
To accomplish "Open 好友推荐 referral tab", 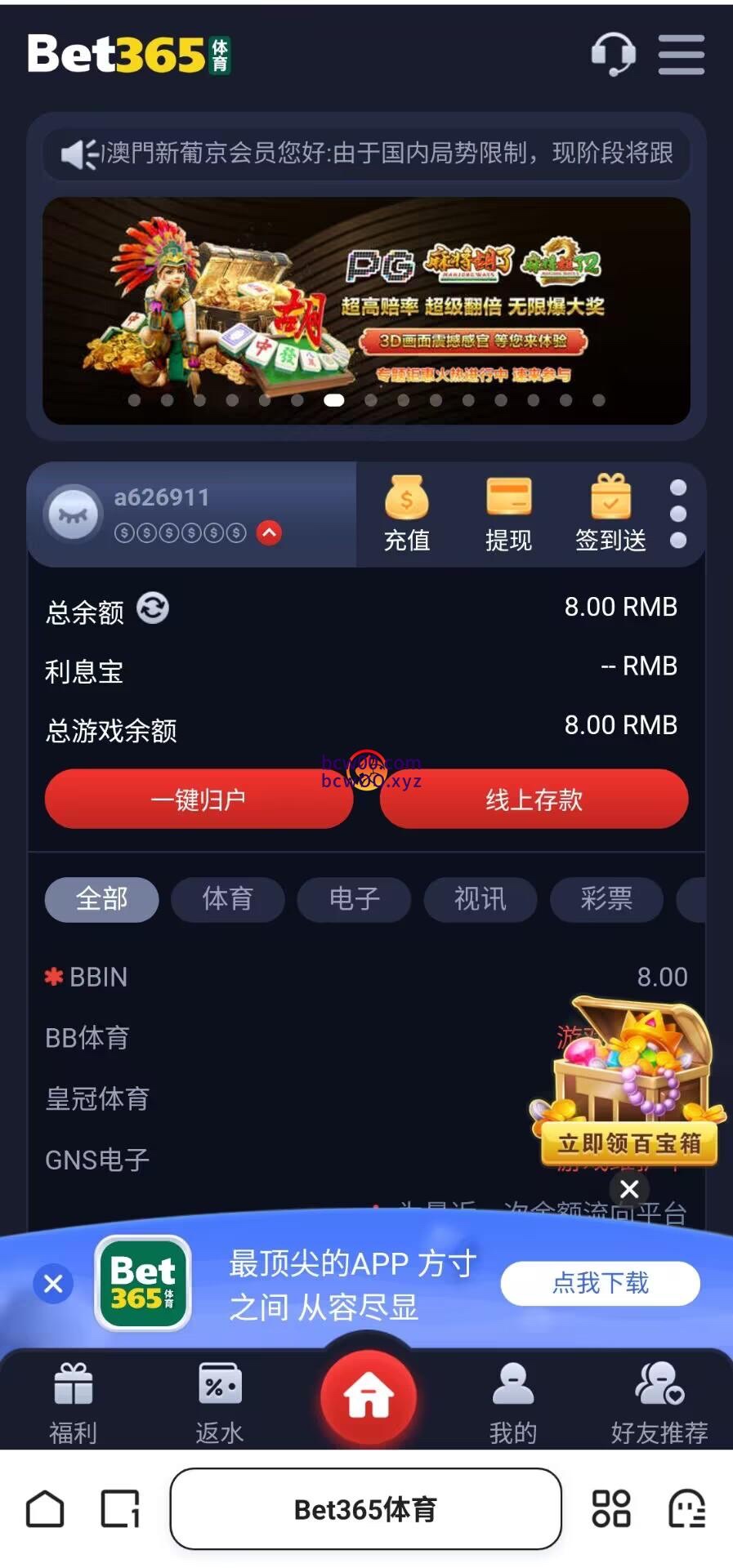I will pyautogui.click(x=659, y=1403).
